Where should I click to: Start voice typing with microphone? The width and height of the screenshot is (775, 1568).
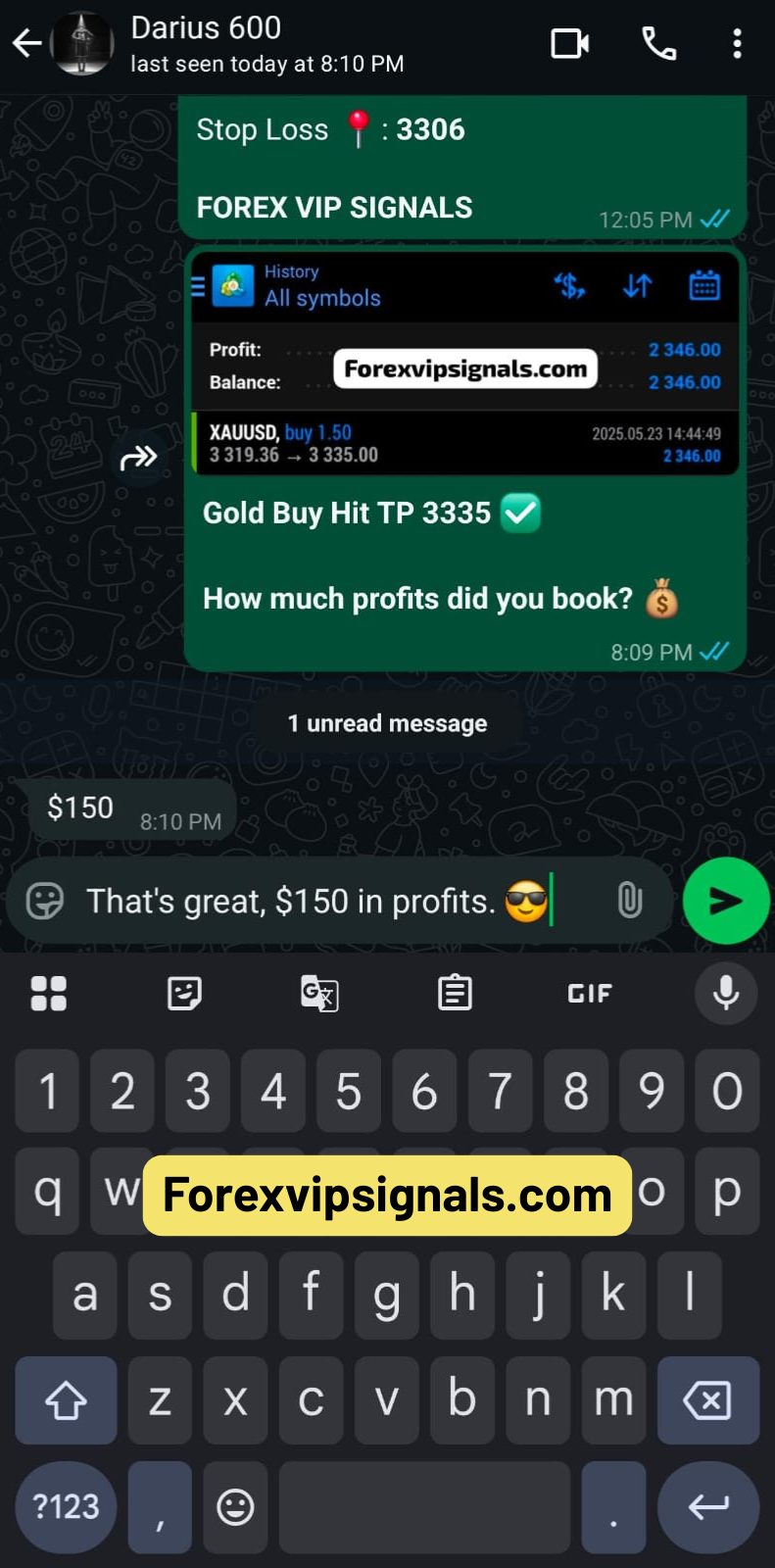pos(726,993)
